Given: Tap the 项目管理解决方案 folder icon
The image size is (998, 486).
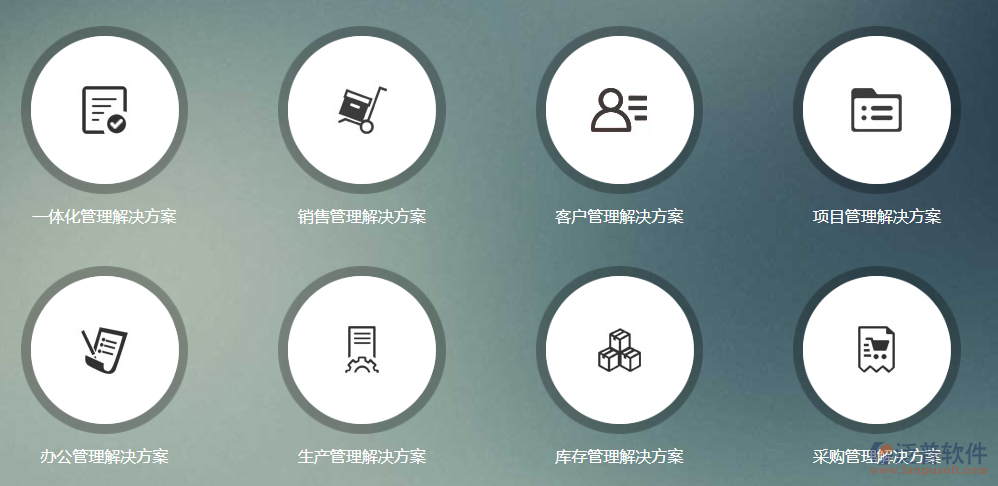Looking at the screenshot, I should pyautogui.click(x=876, y=110).
